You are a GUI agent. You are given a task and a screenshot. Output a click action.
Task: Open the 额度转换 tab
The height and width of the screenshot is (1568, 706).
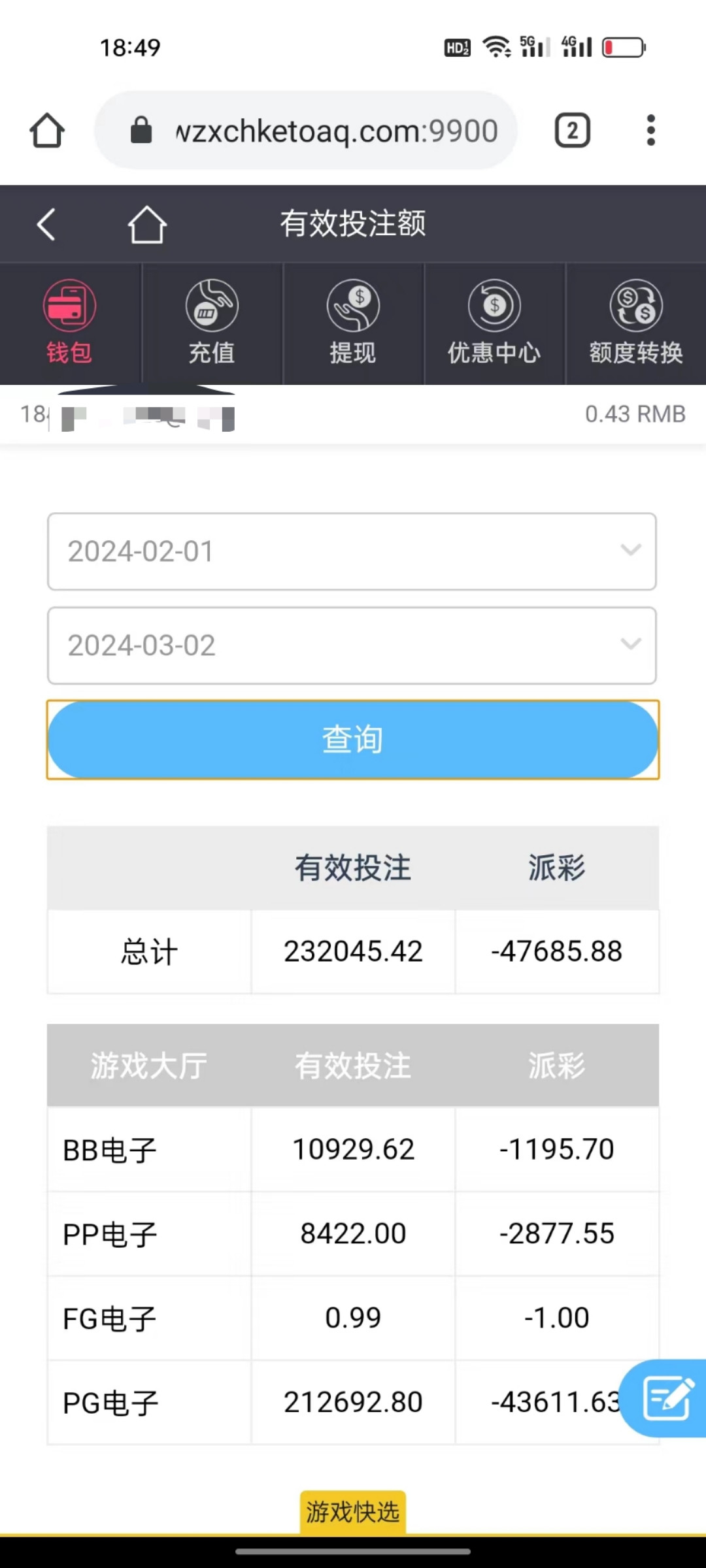tap(636, 323)
